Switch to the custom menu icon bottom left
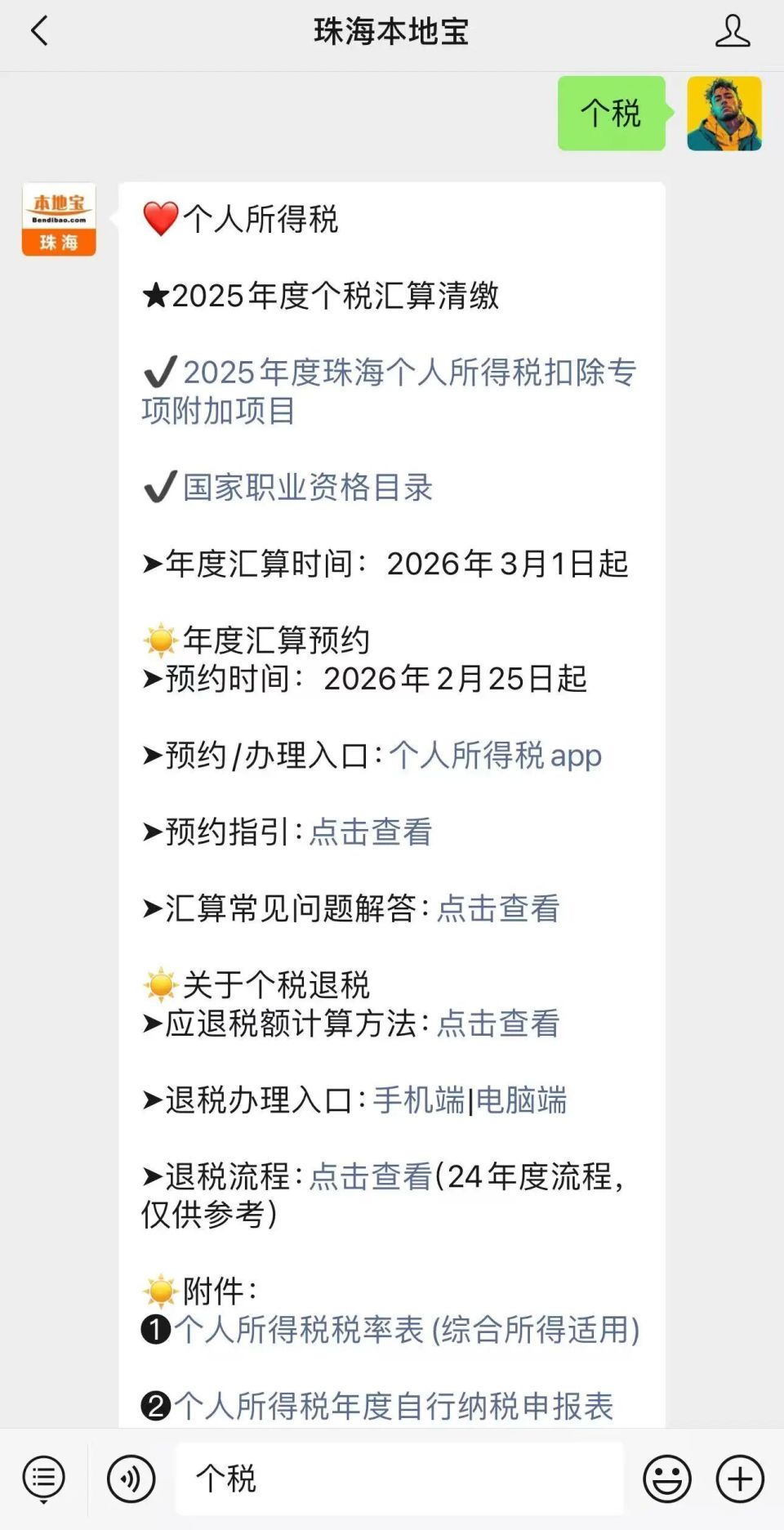 click(x=43, y=1479)
